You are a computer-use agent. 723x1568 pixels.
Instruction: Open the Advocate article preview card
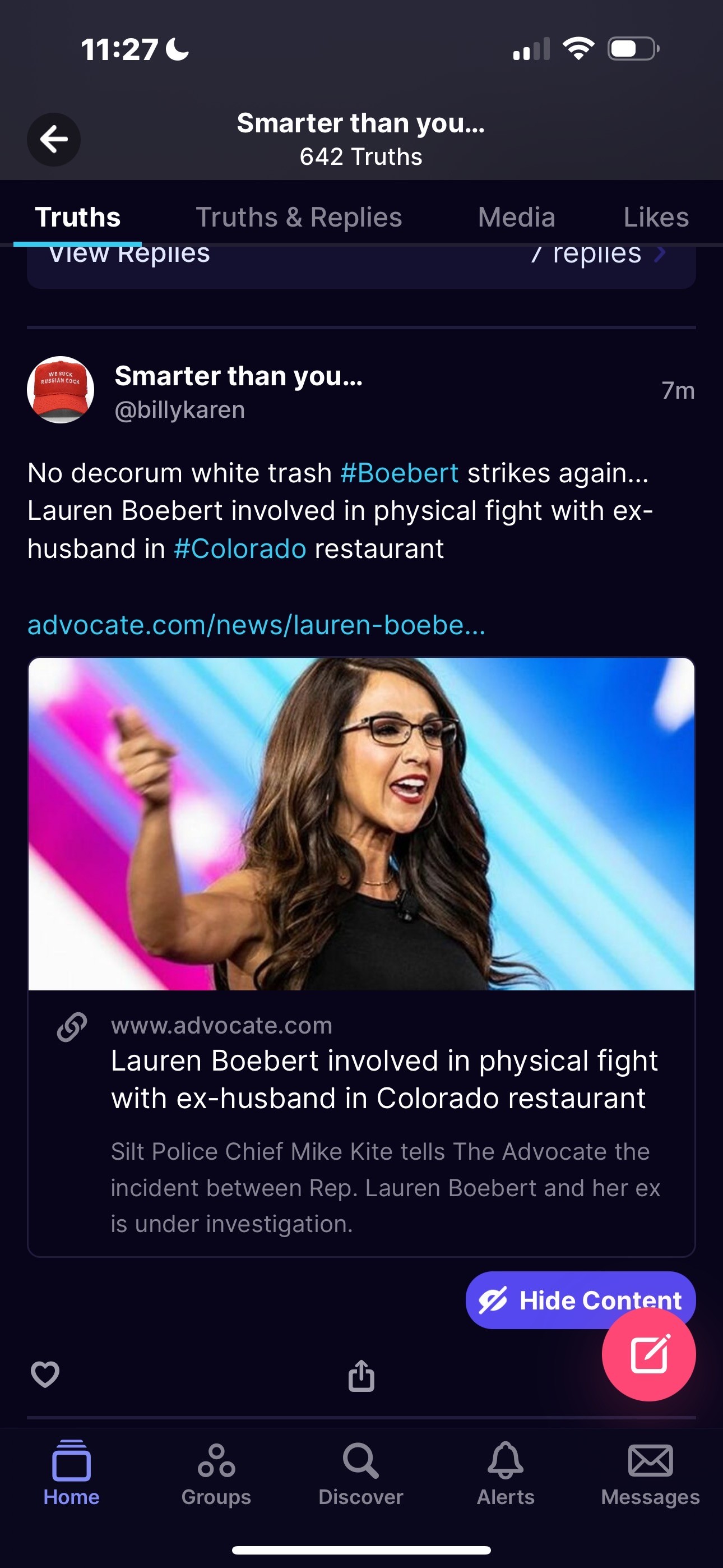[x=361, y=957]
